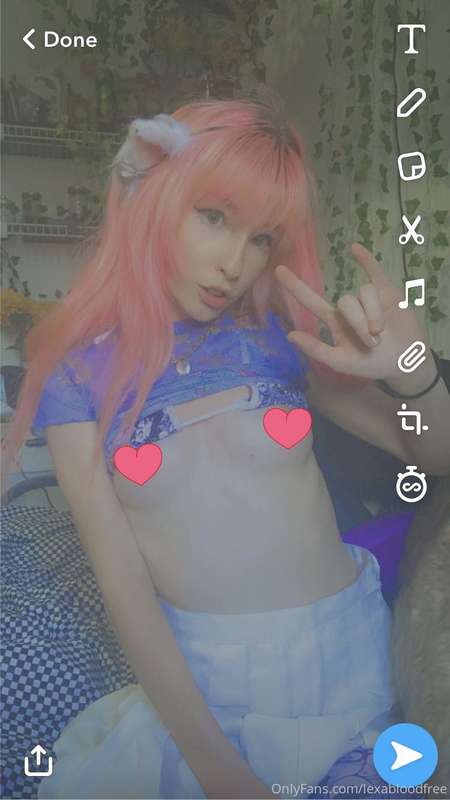Viewport: 450px width, 800px height.
Task: Add a text caption with the T tool
Action: [411, 39]
